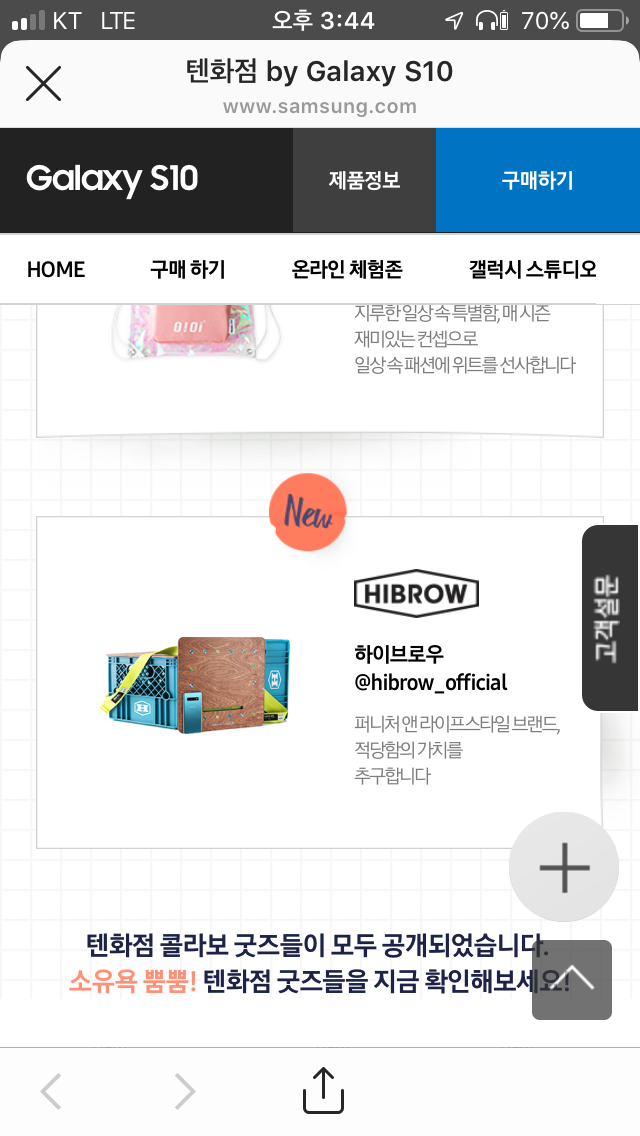
Task: Share this page from the bottom bar
Action: click(323, 1091)
